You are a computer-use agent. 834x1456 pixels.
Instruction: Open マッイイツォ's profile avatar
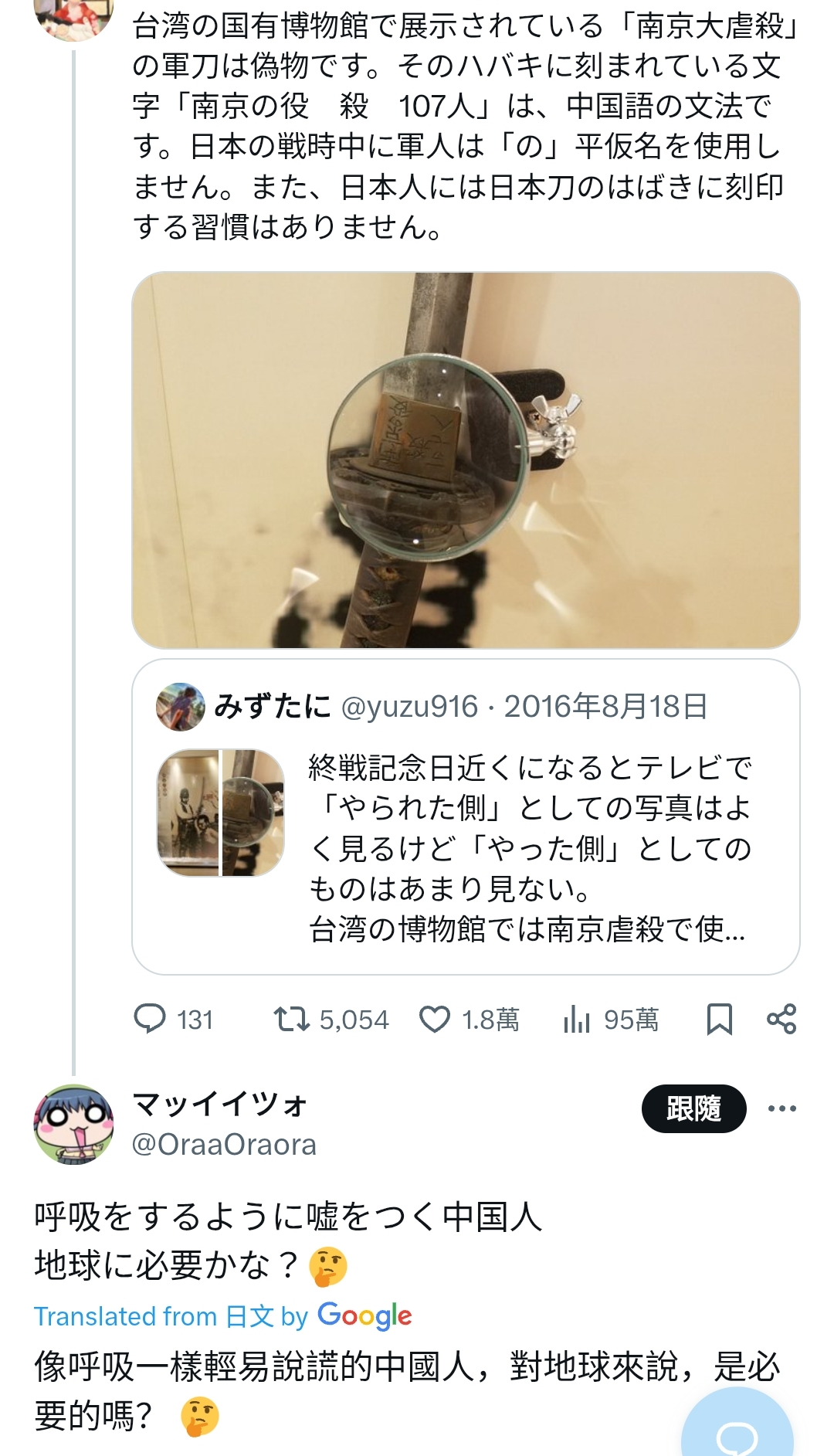pos(73,1124)
